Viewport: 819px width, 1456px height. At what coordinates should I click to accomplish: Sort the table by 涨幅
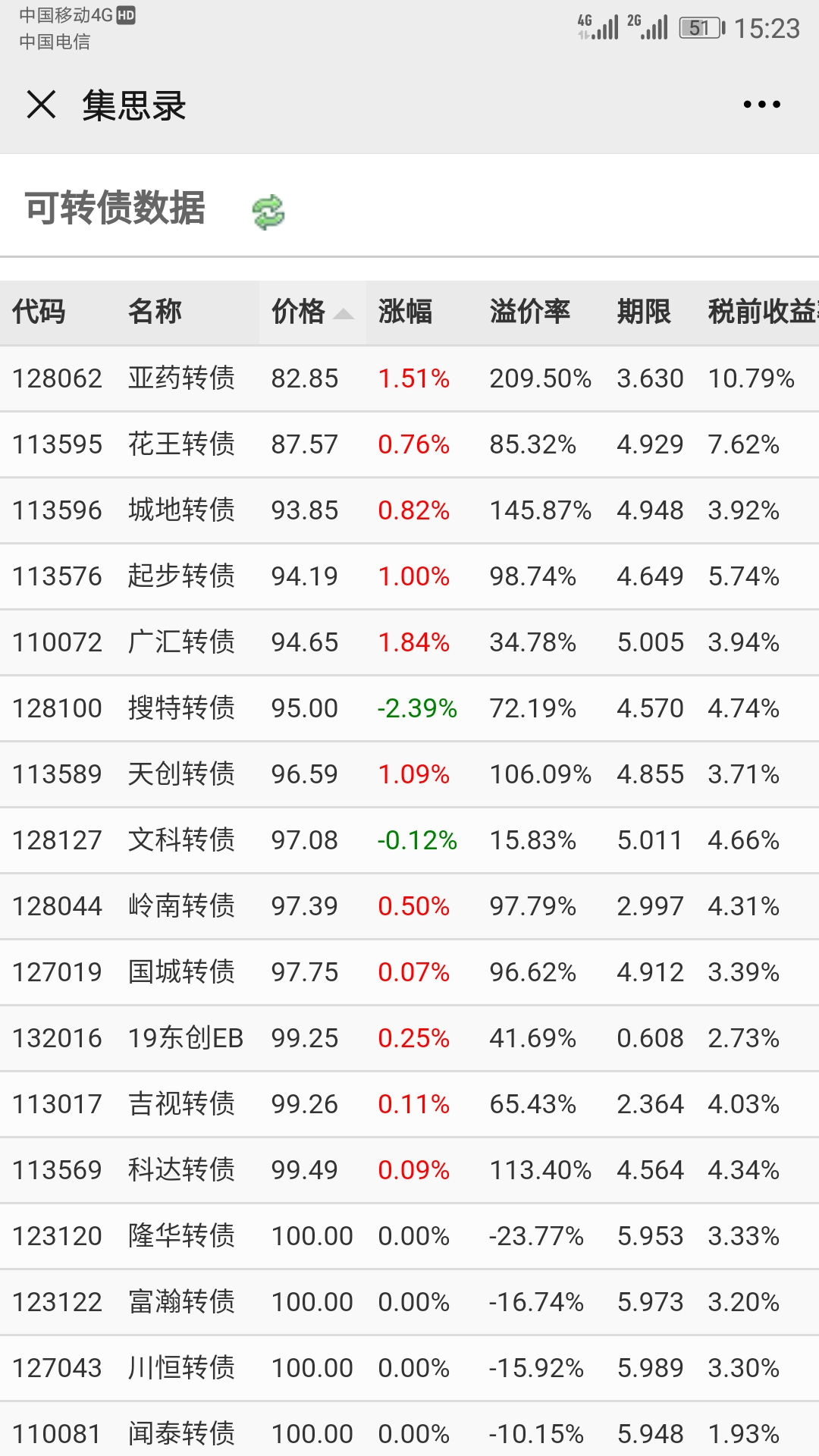point(405,312)
